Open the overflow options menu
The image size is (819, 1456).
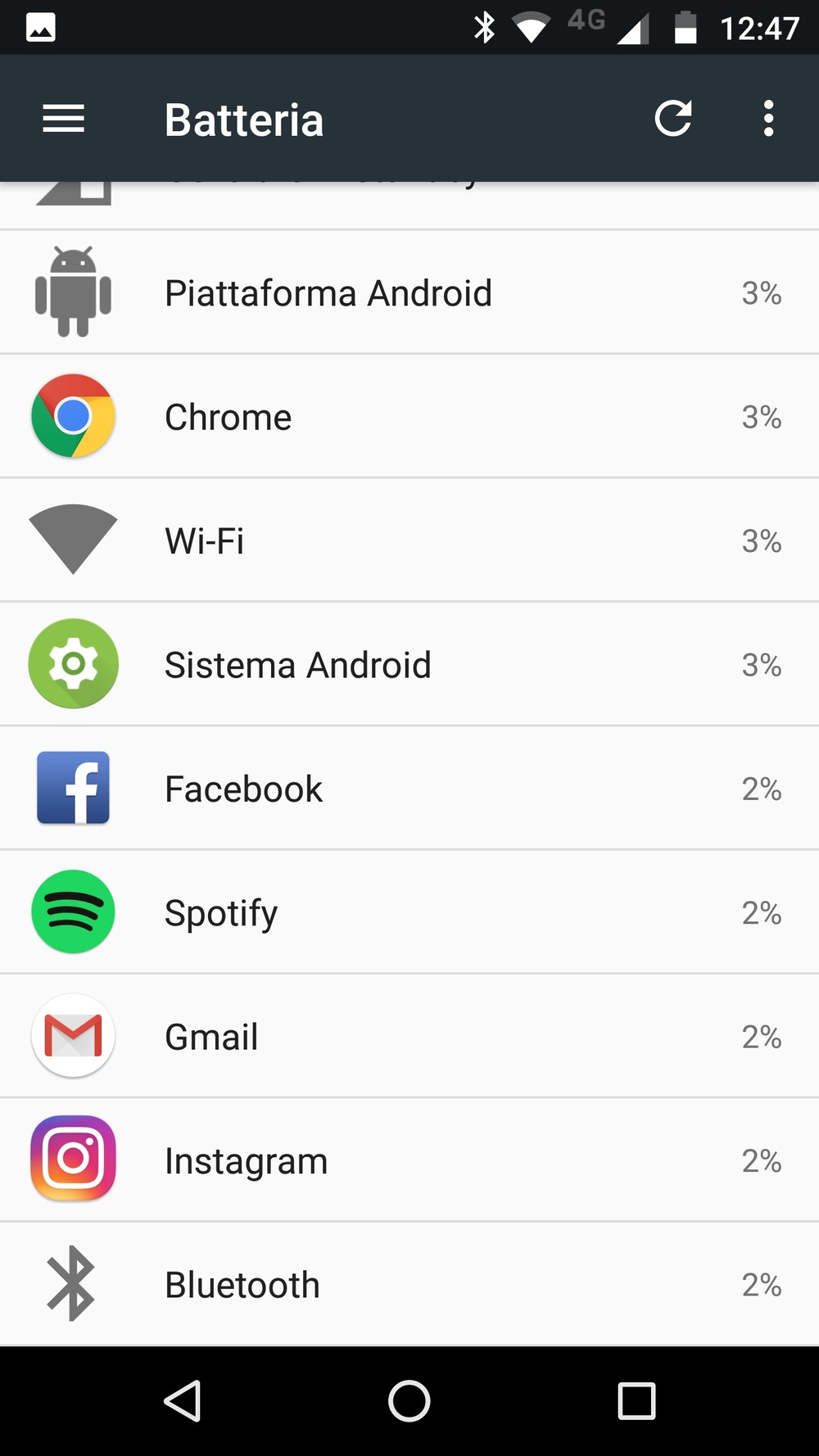[767, 119]
